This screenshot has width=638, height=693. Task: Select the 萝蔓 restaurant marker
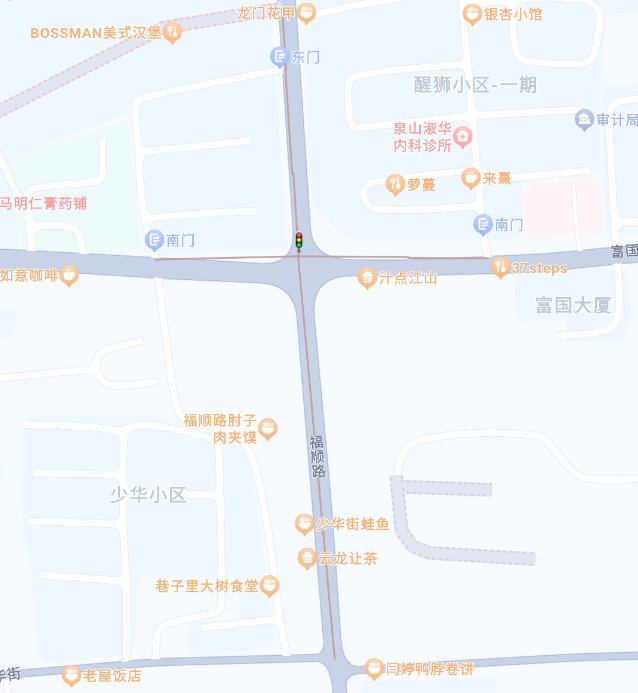point(395,184)
